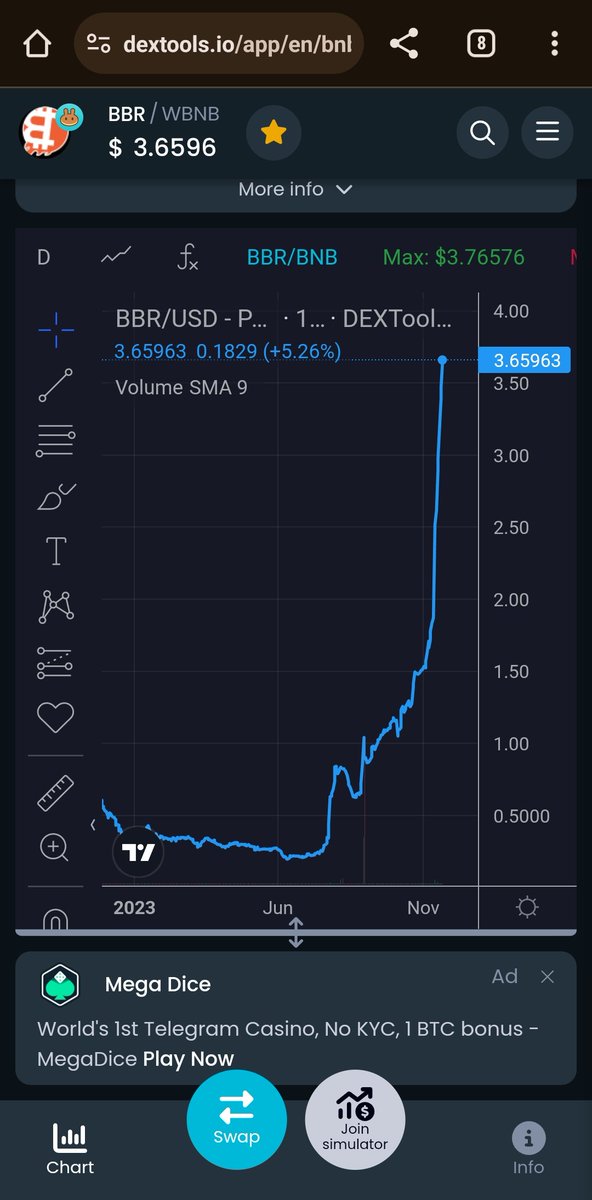Open the chart style selector

[x=116, y=257]
